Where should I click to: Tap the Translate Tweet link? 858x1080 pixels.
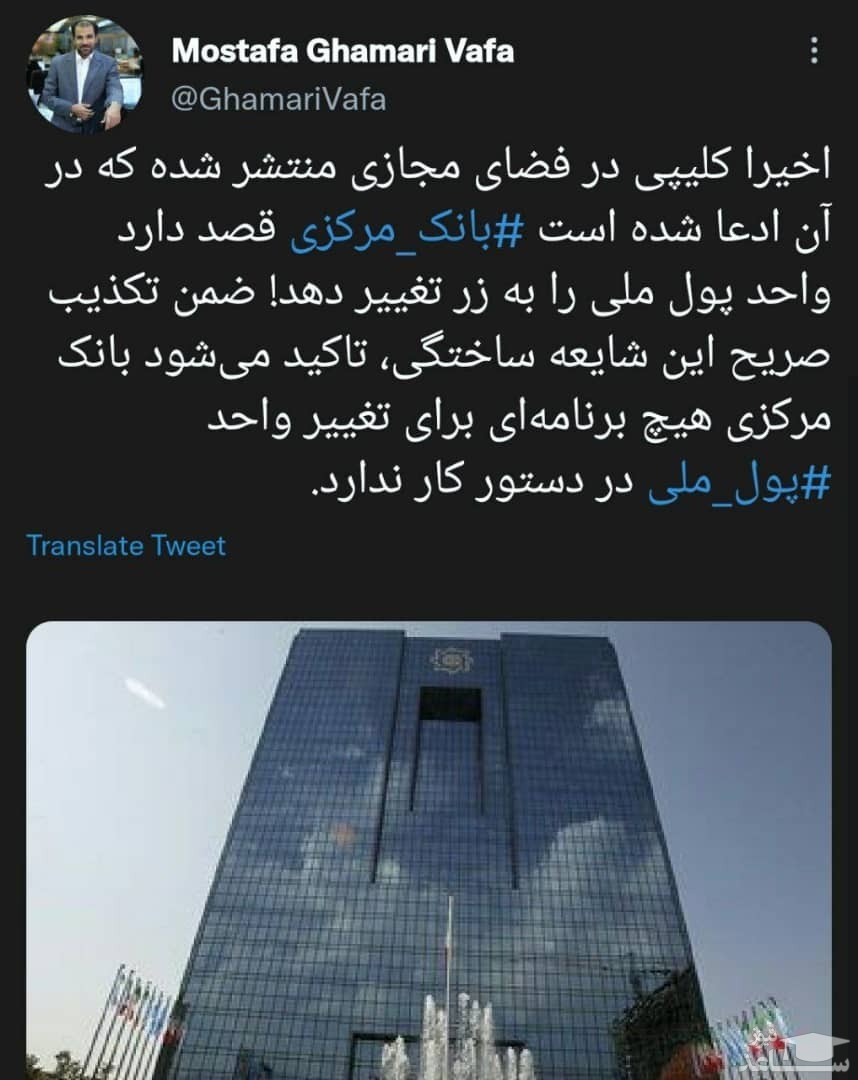click(x=126, y=546)
